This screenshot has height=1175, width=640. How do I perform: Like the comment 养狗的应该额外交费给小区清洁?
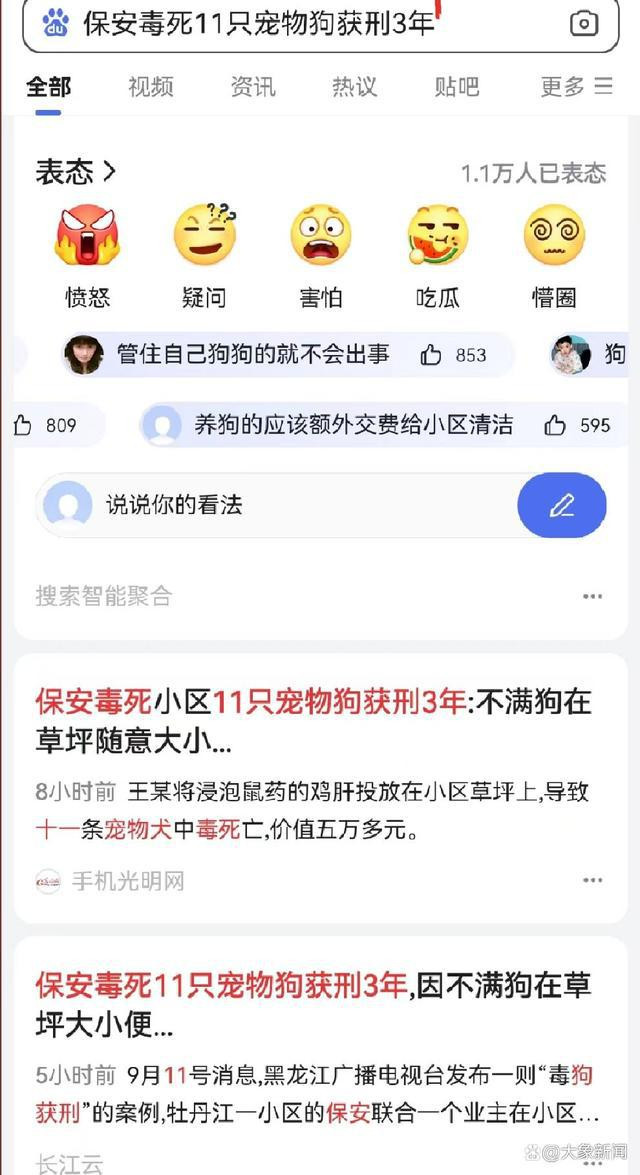(x=556, y=425)
